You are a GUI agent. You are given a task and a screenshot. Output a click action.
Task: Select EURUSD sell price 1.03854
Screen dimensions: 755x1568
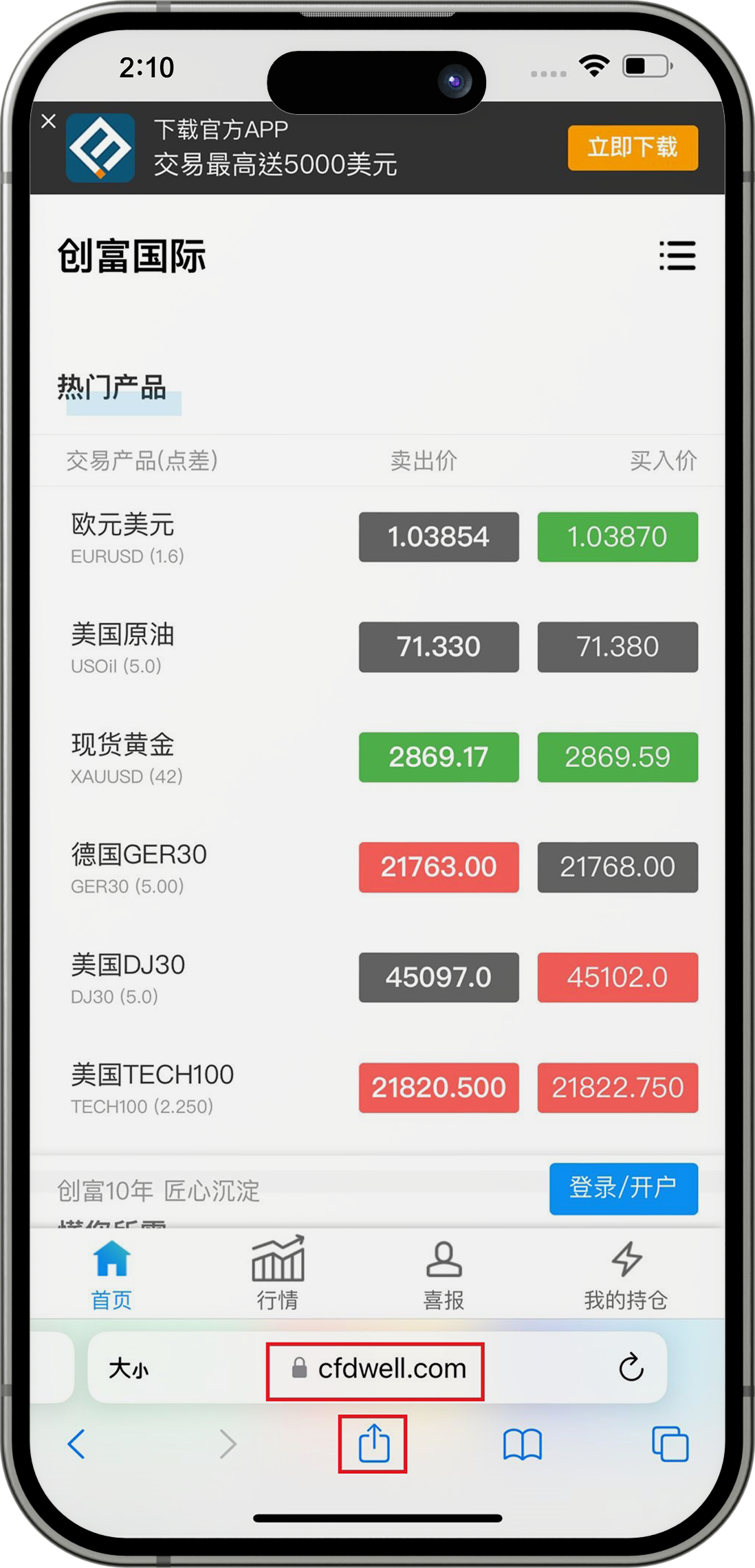click(439, 537)
